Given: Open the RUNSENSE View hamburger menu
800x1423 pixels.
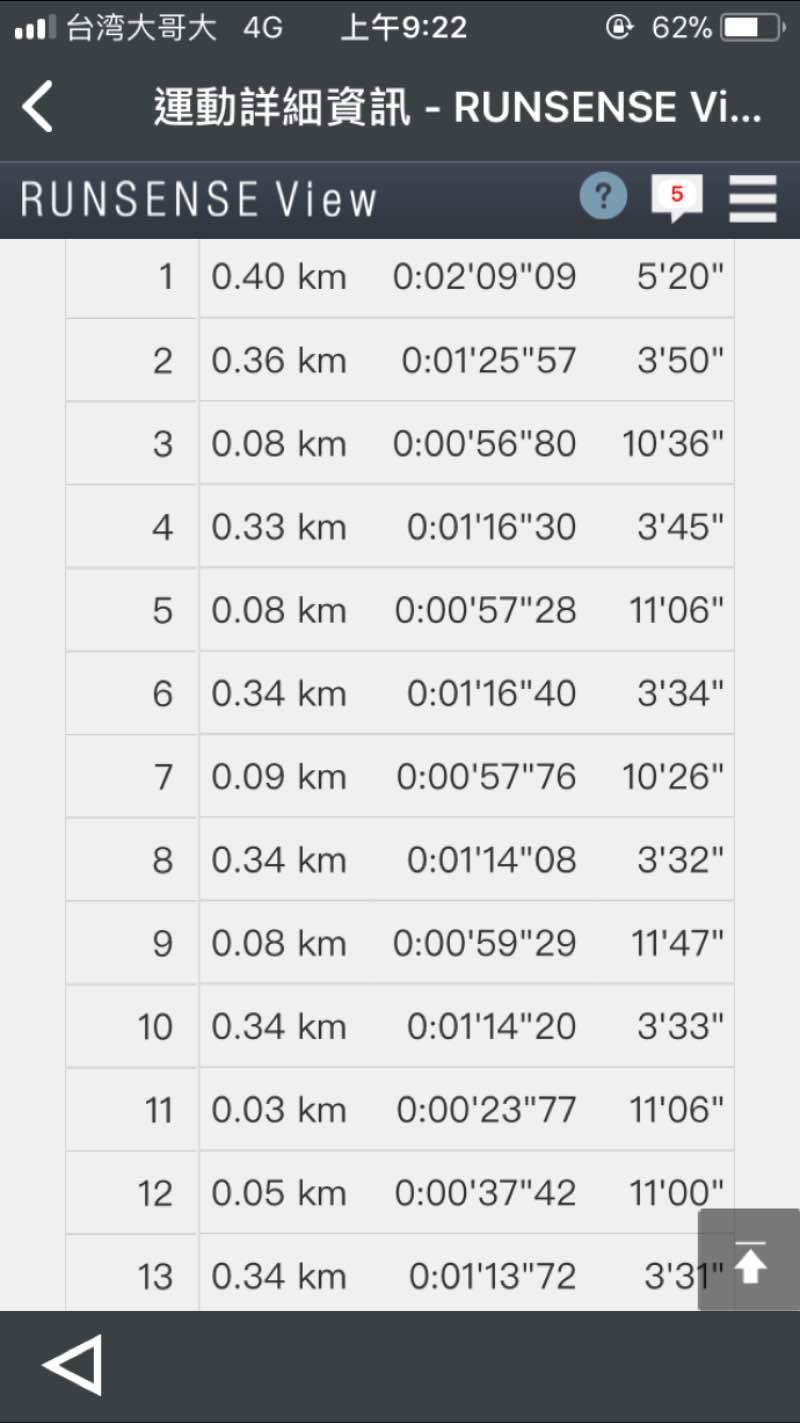Looking at the screenshot, I should (x=752, y=198).
